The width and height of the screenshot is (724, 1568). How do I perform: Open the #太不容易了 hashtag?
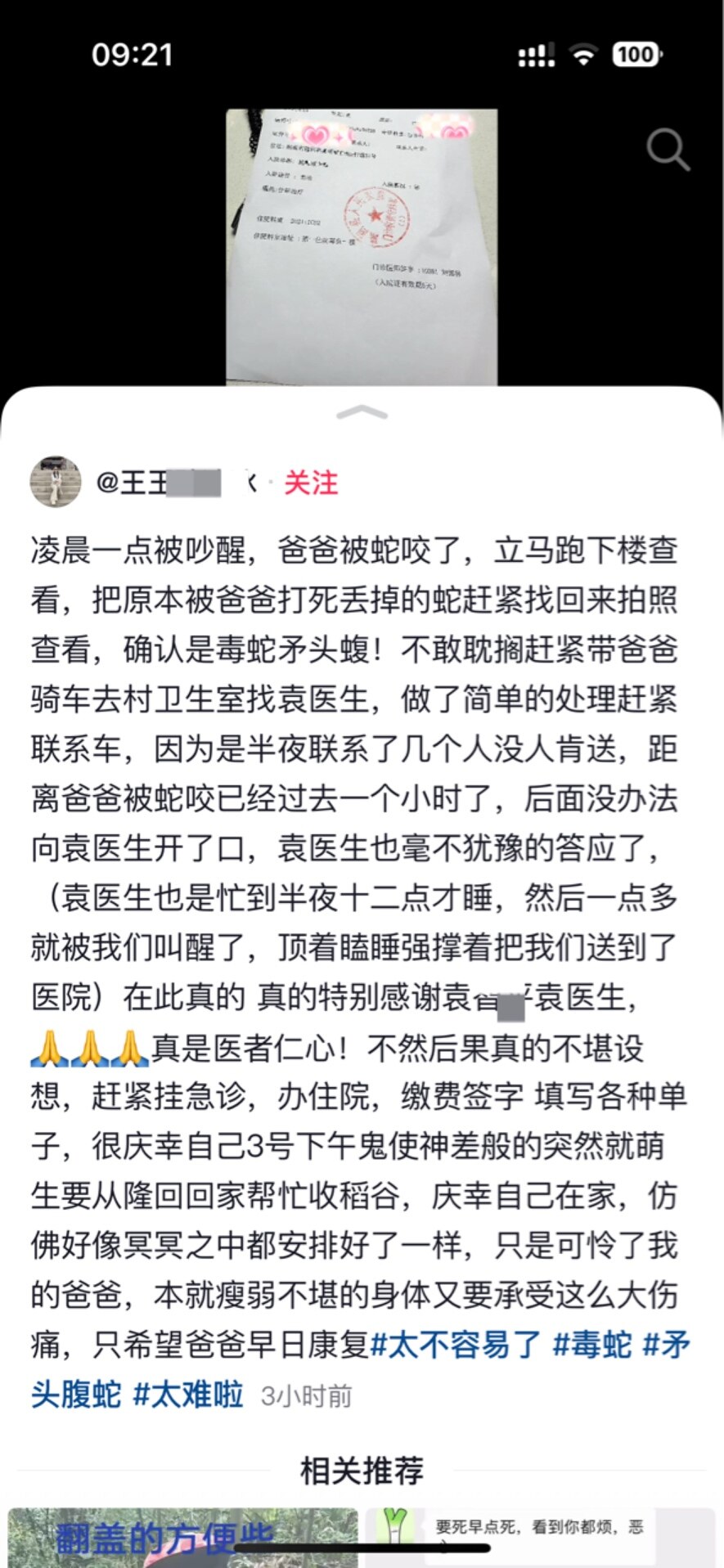[456, 1345]
